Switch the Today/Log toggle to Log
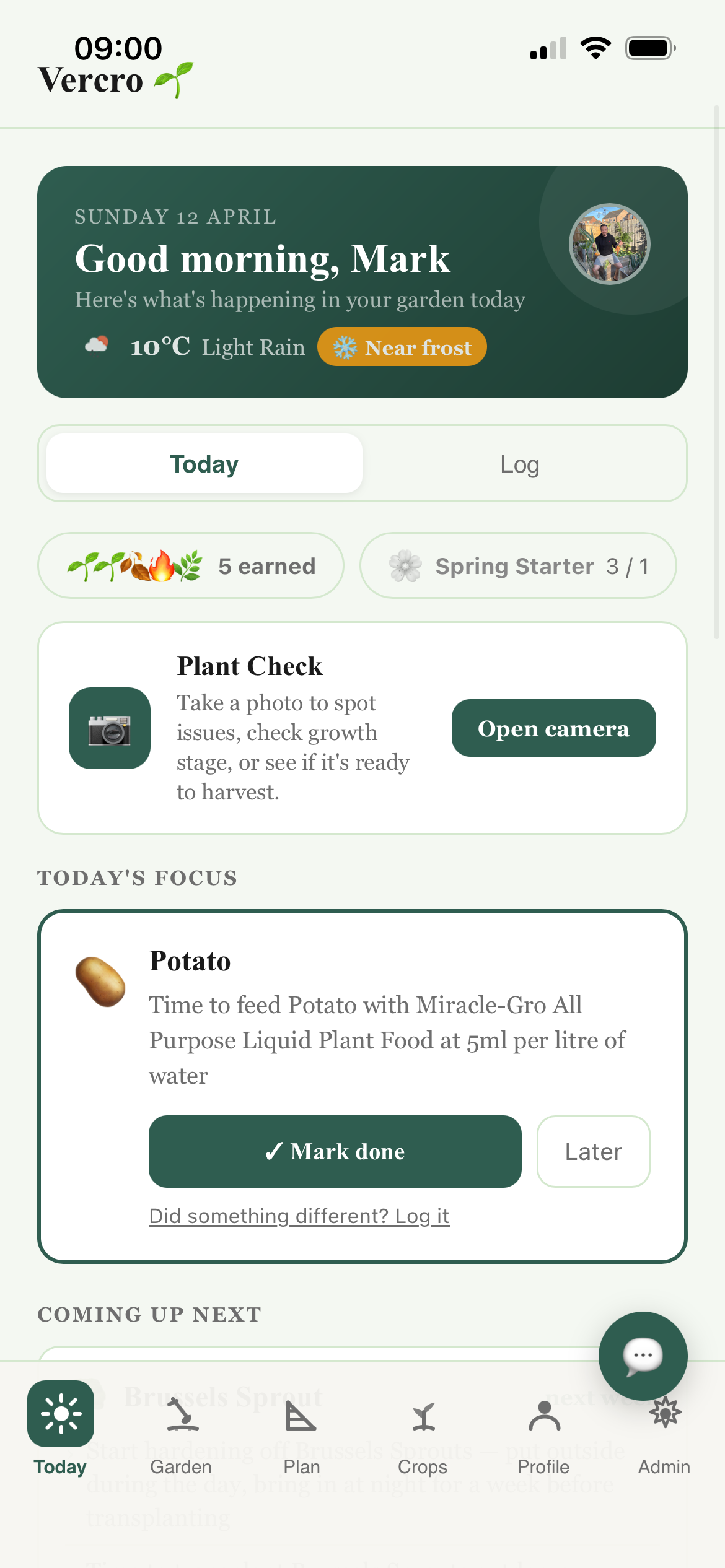This screenshot has height=1568, width=725. point(519,463)
